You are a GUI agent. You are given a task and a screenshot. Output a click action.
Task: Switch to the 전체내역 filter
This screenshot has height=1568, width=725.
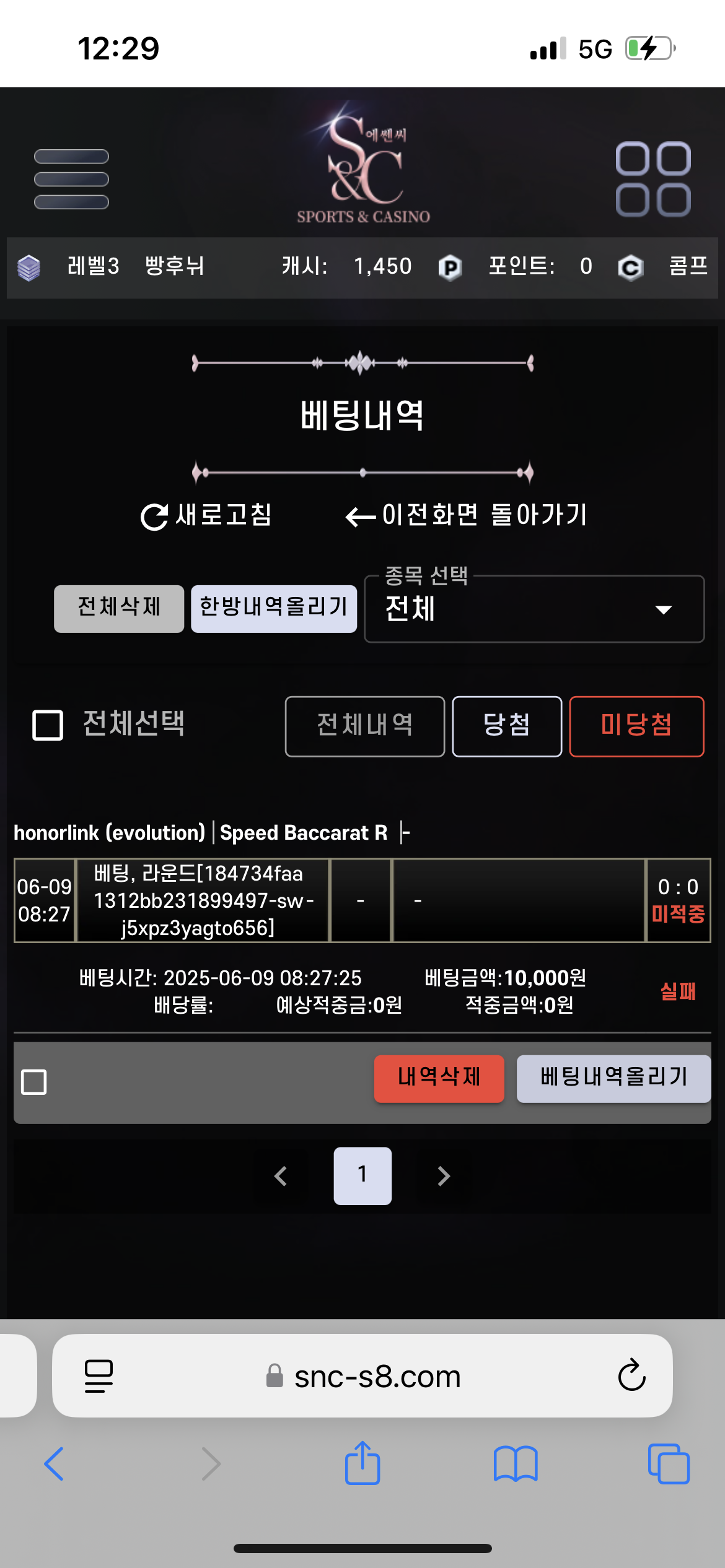pos(365,726)
